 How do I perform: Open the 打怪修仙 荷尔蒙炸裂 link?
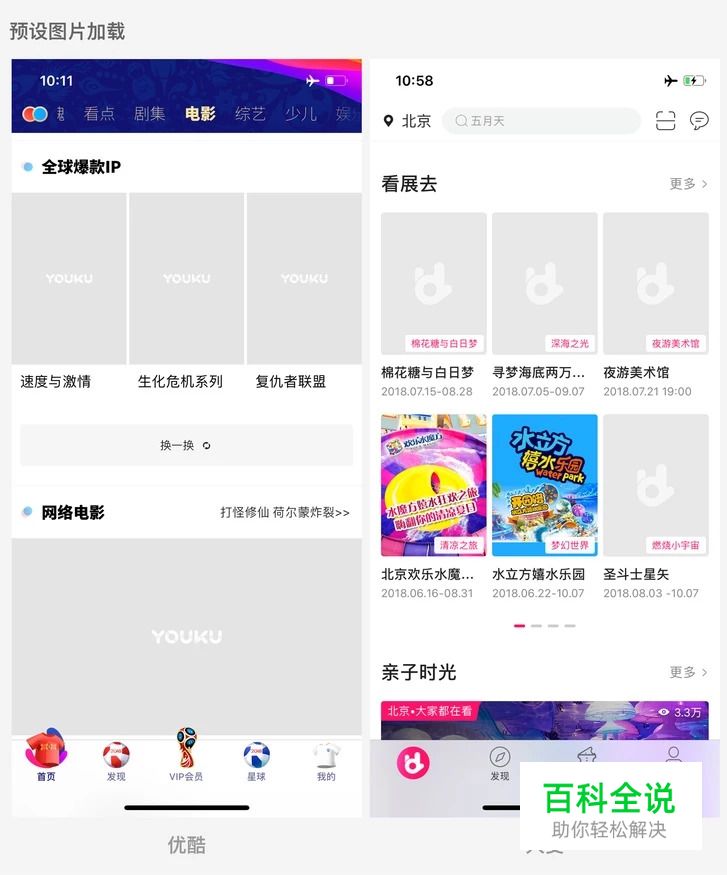point(284,512)
